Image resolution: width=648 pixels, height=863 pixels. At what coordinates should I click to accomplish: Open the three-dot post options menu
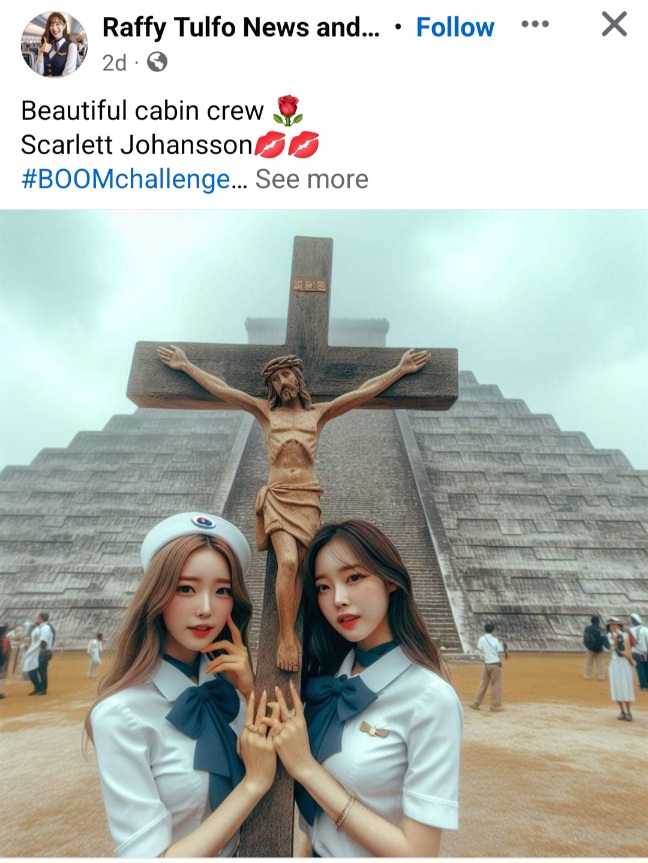535,25
